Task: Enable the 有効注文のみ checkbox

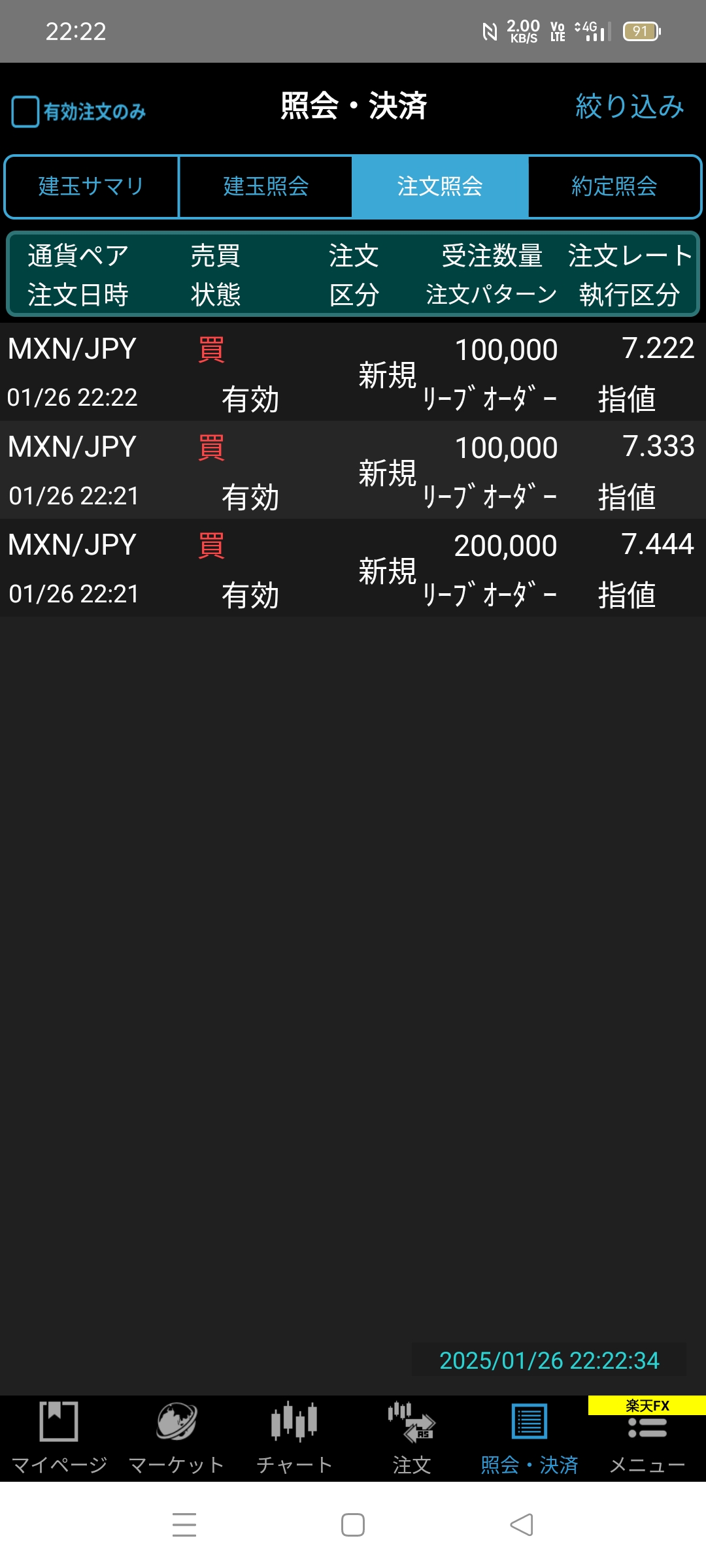Action: [x=26, y=112]
